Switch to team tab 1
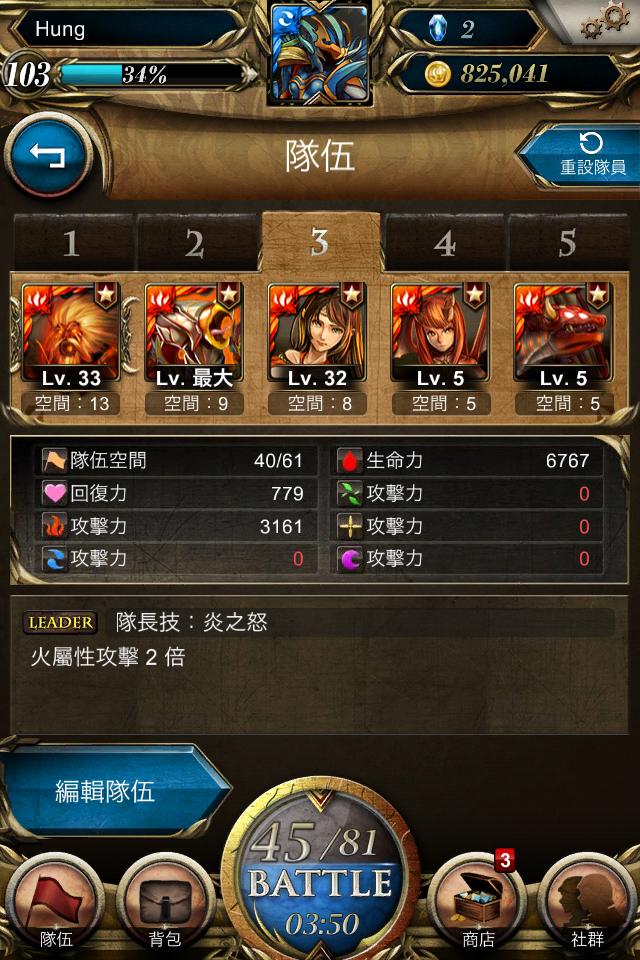The width and height of the screenshot is (640, 960). point(71,243)
